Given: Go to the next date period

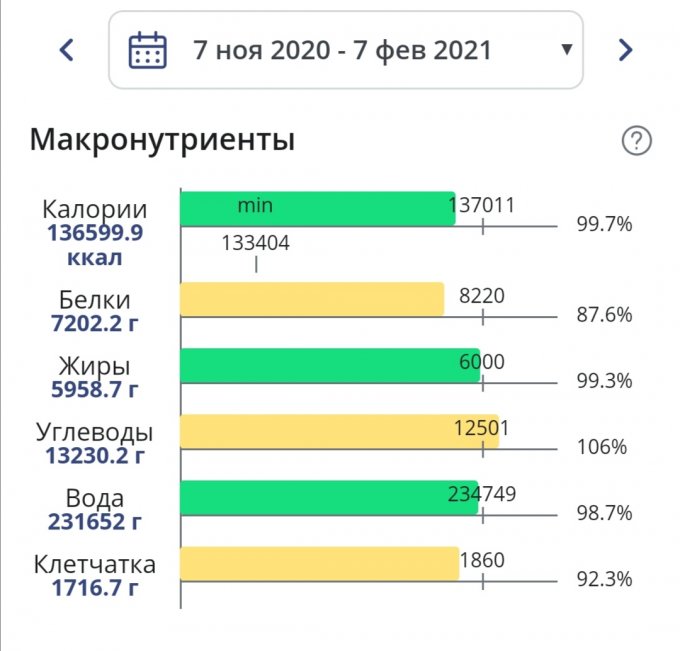Looking at the screenshot, I should click(626, 49).
